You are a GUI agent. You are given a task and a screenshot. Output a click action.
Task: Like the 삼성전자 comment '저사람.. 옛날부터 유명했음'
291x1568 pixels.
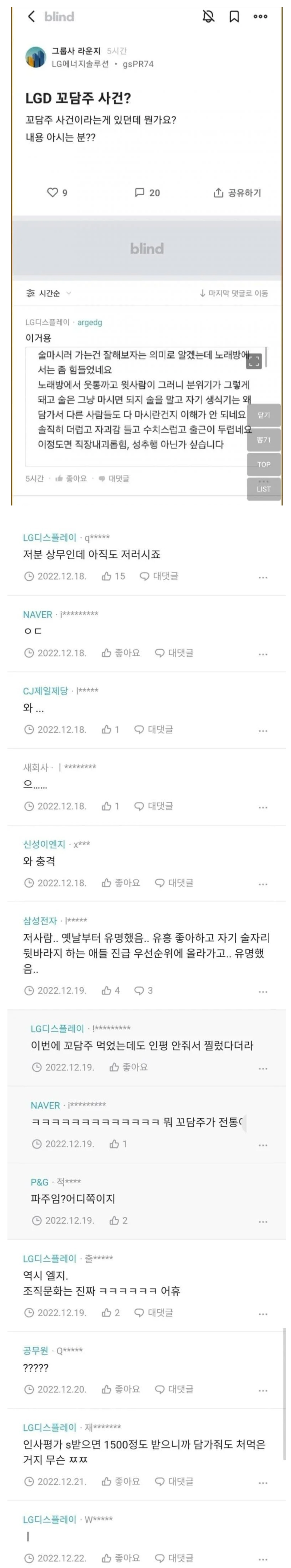pos(110,990)
